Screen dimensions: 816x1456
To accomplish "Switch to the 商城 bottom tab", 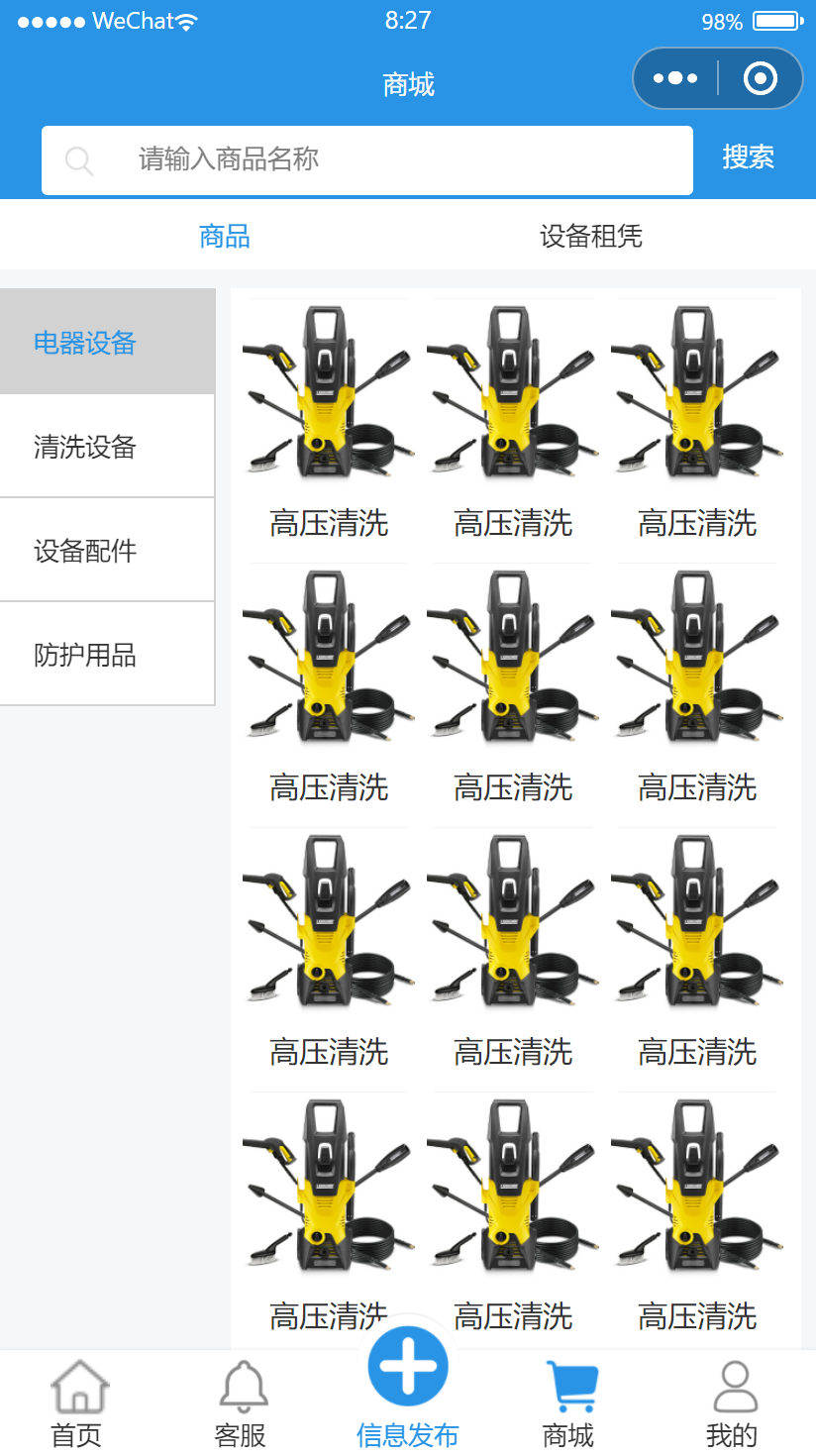I will click(569, 1403).
